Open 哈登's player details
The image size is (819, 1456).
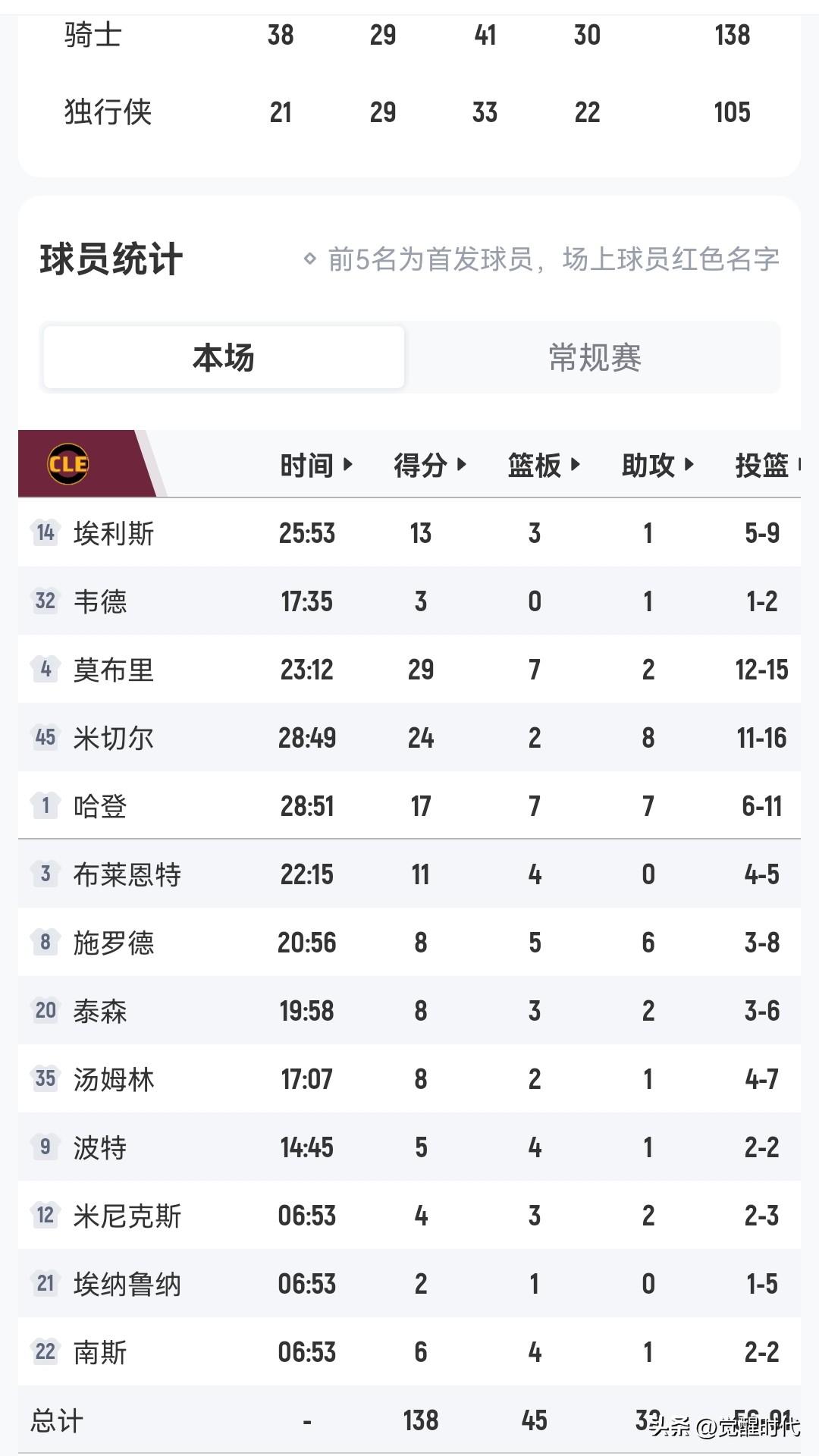[x=102, y=806]
